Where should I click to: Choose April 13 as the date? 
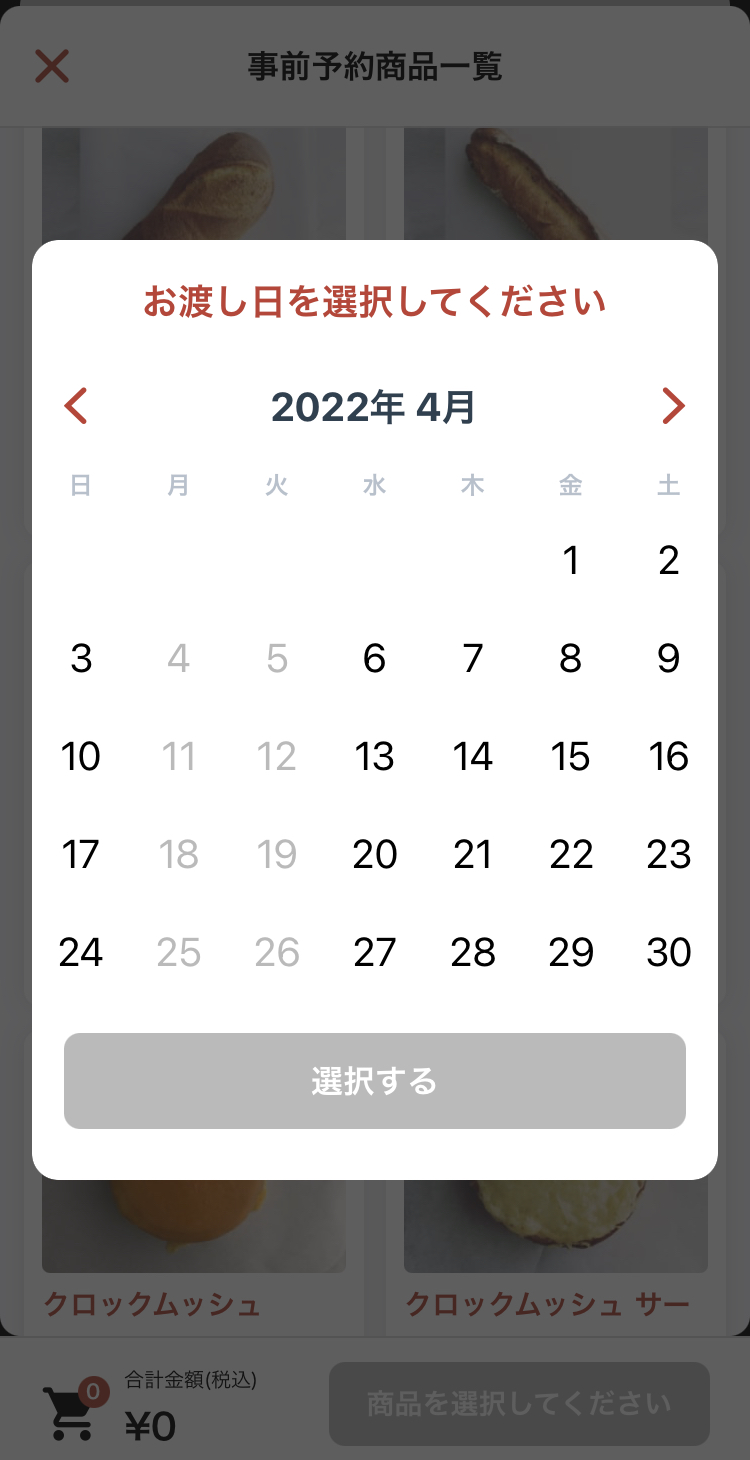375,756
